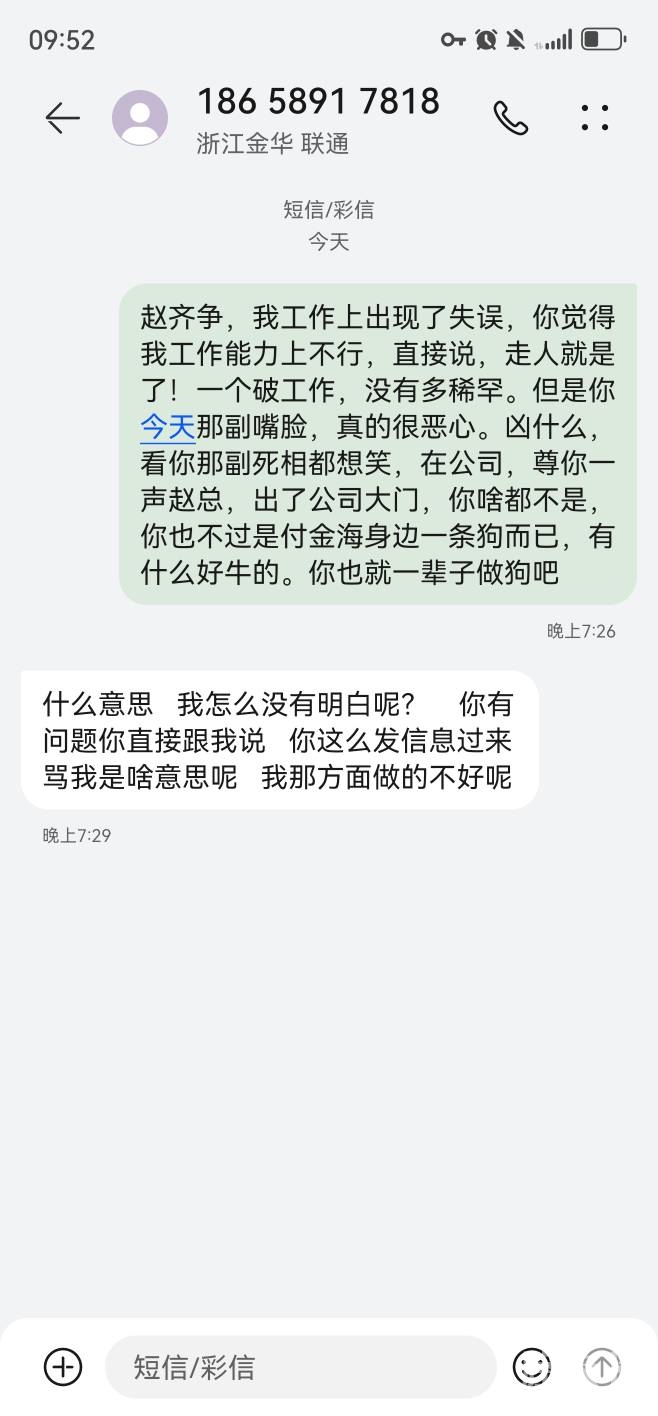Focus the 短信/彩信 message input field

(301, 1367)
